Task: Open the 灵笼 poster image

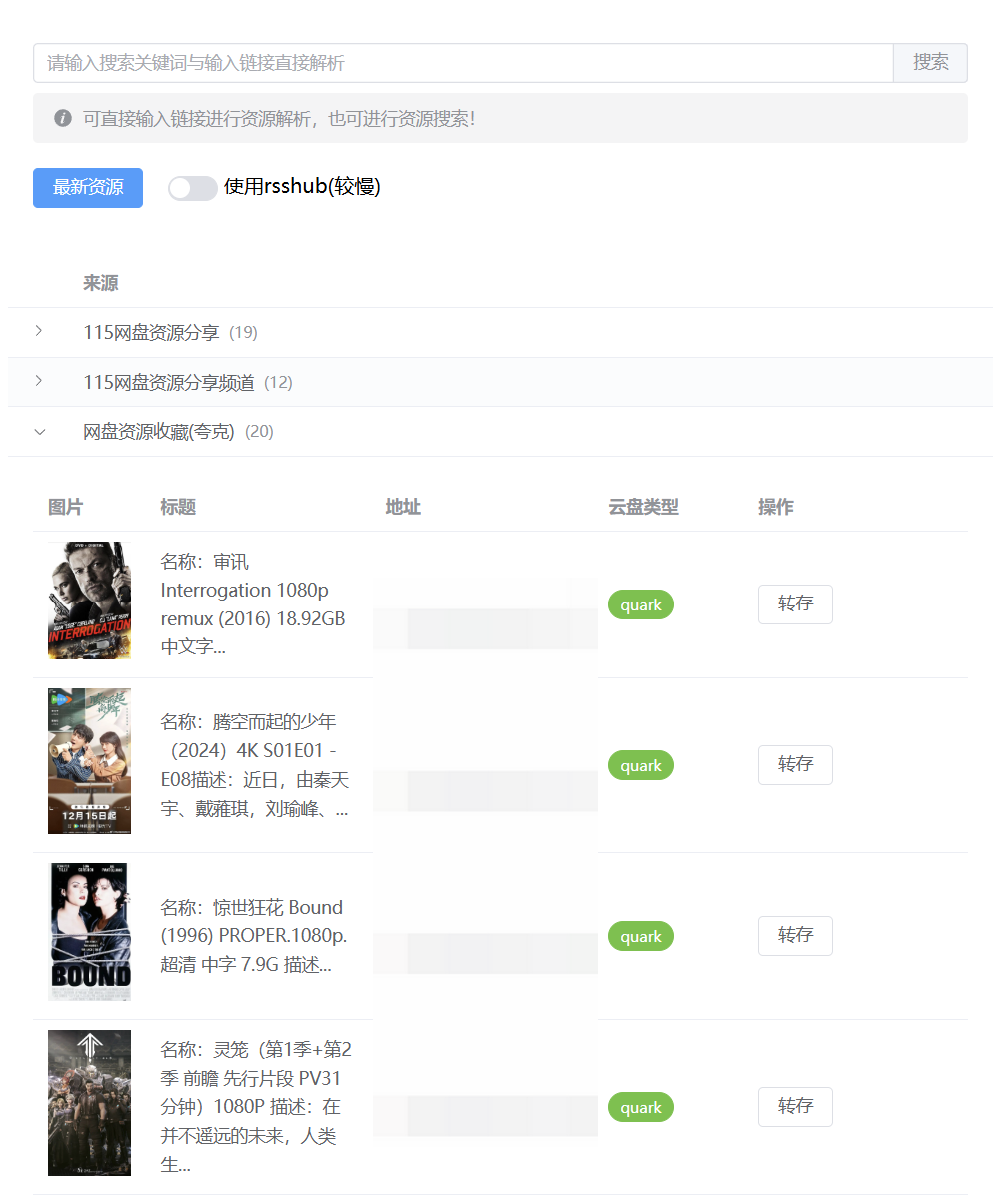Action: (89, 1103)
